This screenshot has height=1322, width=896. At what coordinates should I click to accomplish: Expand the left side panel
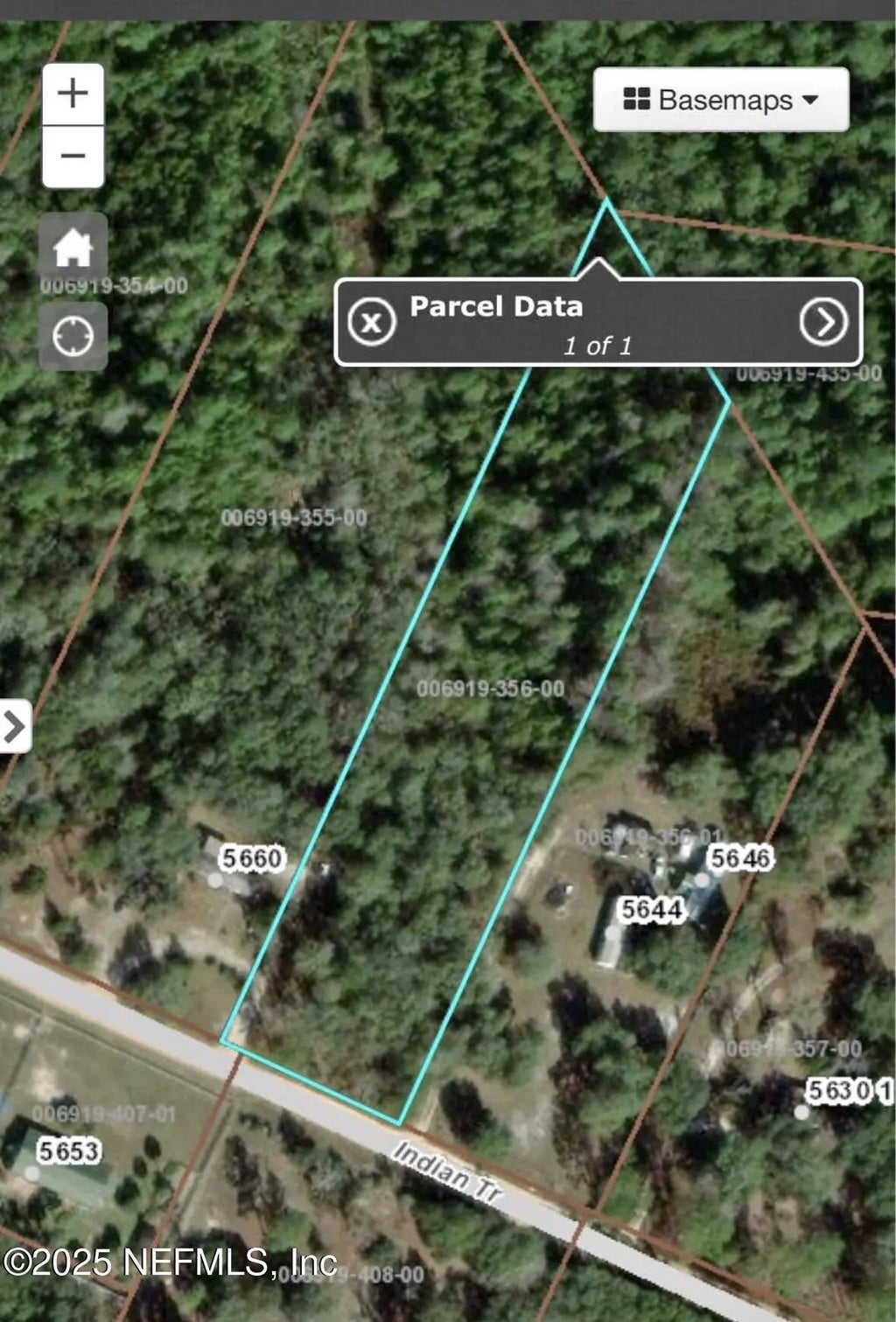pyautogui.click(x=15, y=725)
